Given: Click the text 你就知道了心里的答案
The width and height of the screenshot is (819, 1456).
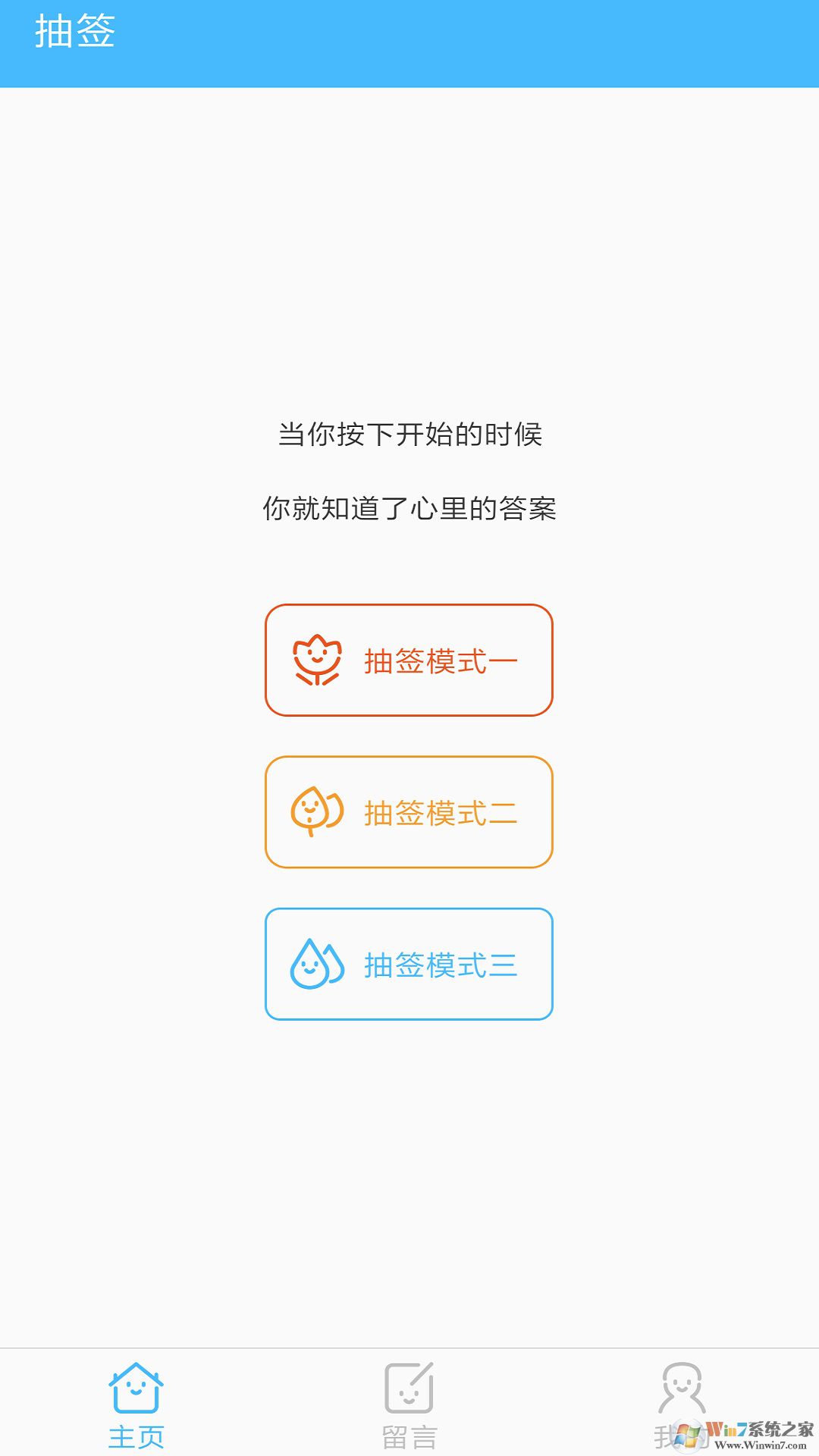Looking at the screenshot, I should tap(409, 507).
